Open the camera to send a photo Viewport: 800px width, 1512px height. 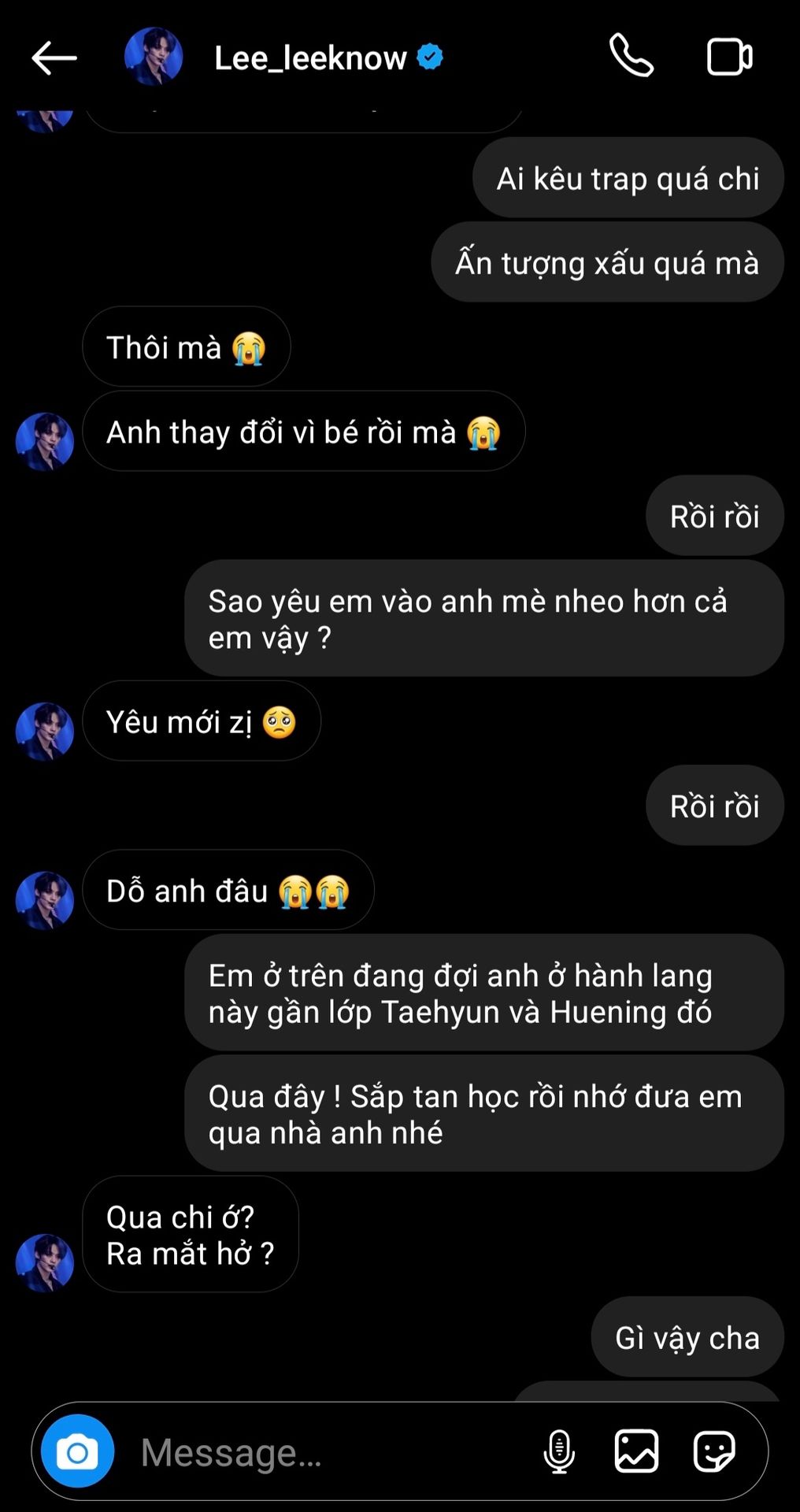pos(77,1451)
